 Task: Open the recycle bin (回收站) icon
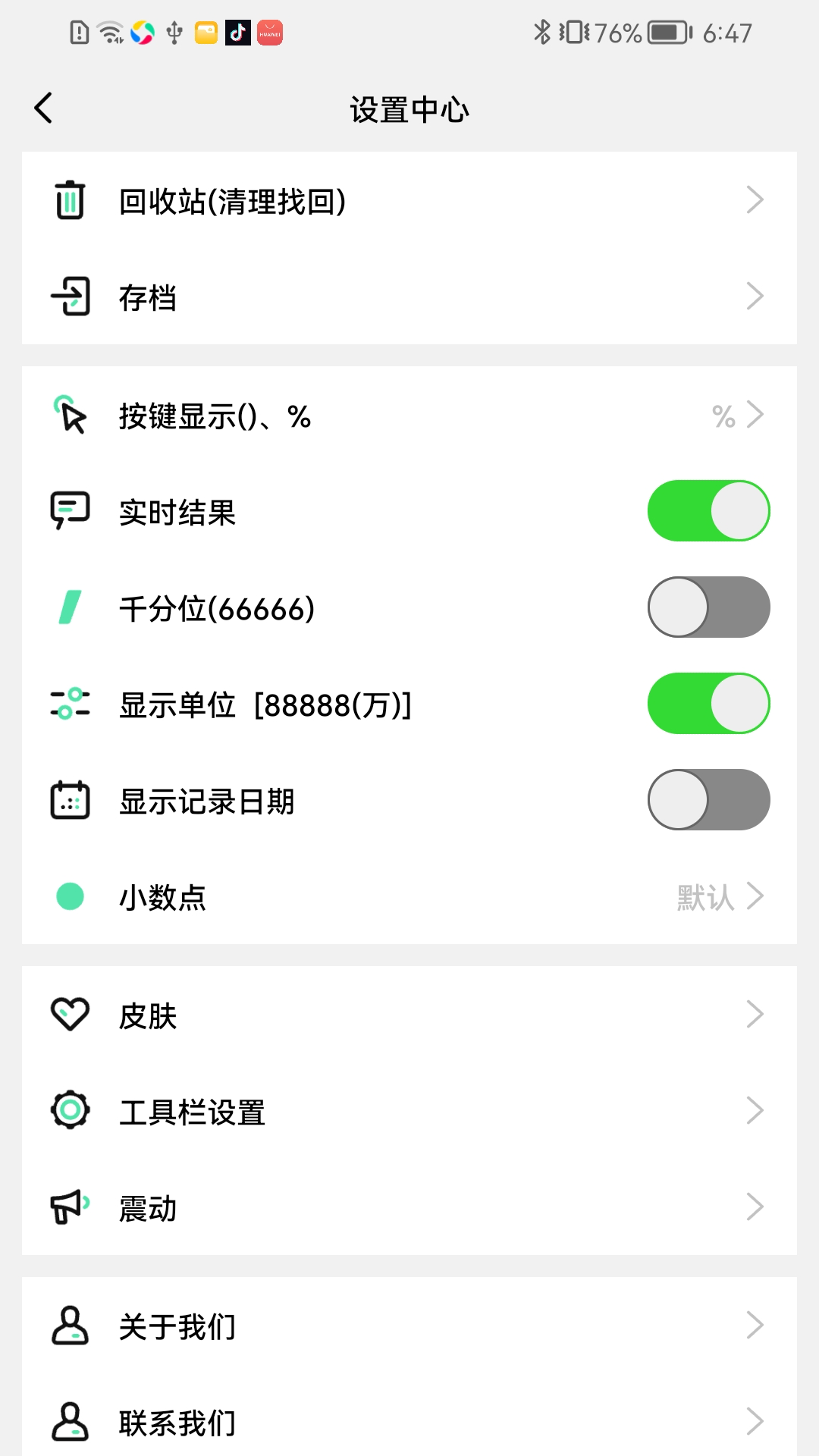point(69,200)
